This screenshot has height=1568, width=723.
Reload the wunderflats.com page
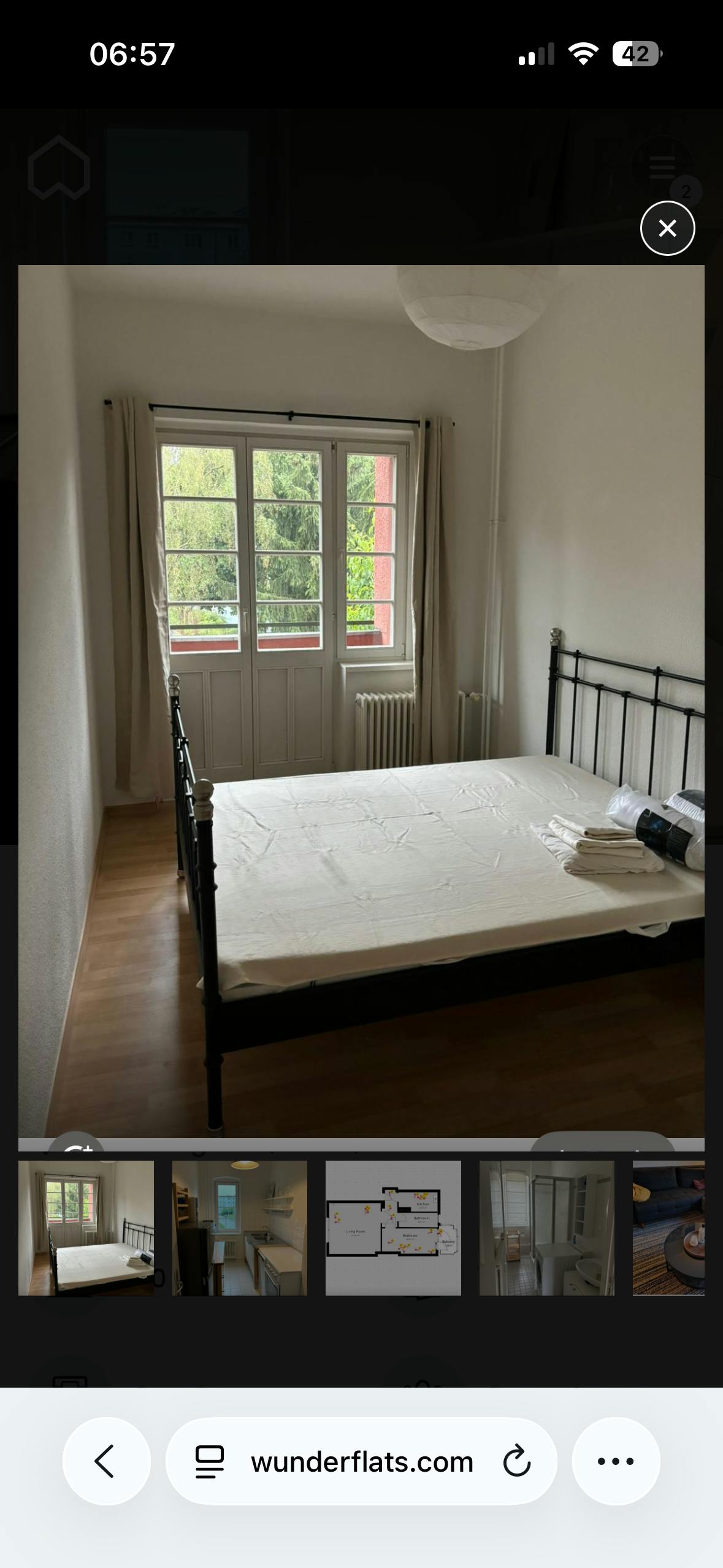click(516, 1461)
